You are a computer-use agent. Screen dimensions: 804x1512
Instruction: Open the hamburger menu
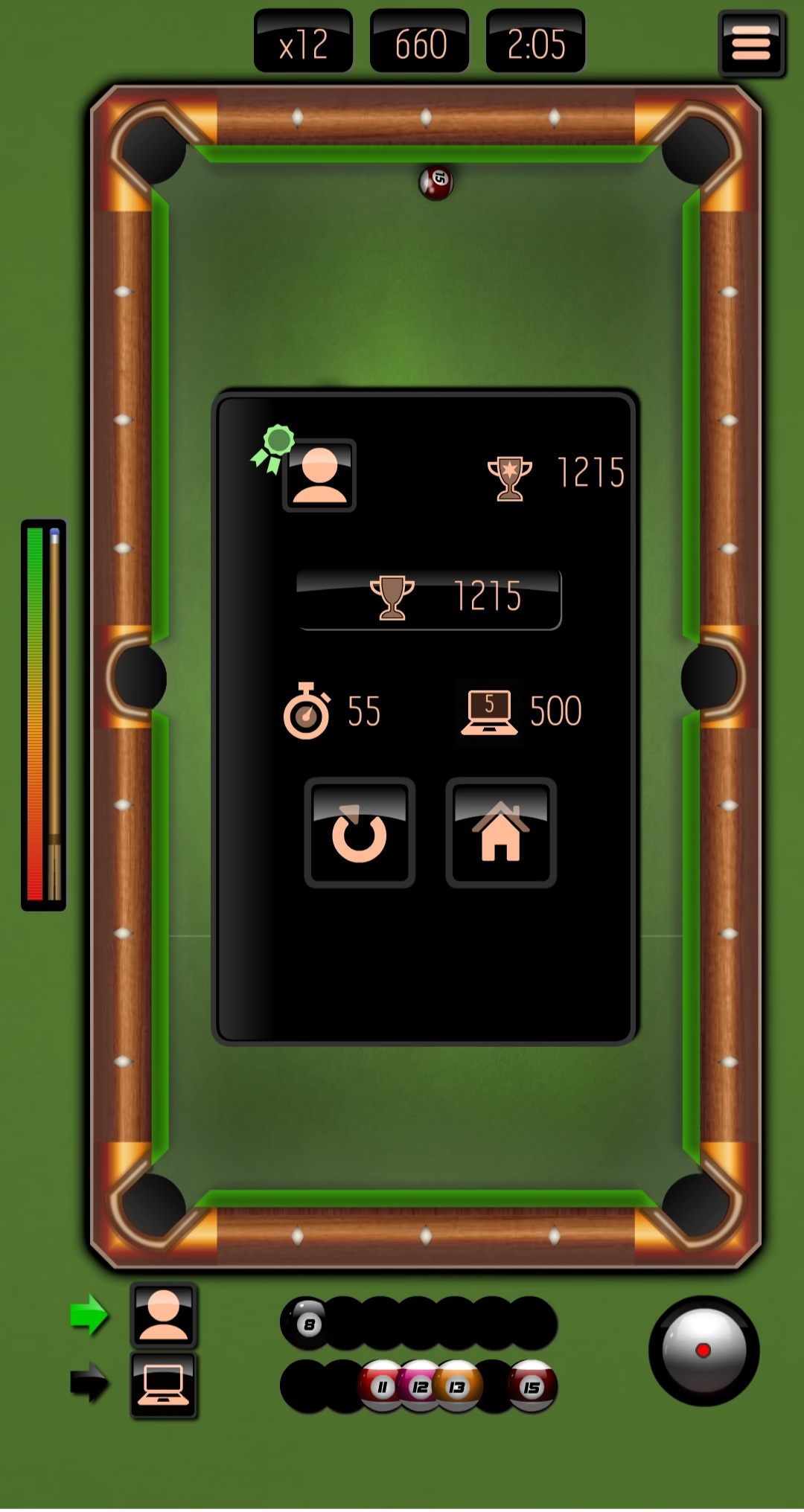[751, 44]
